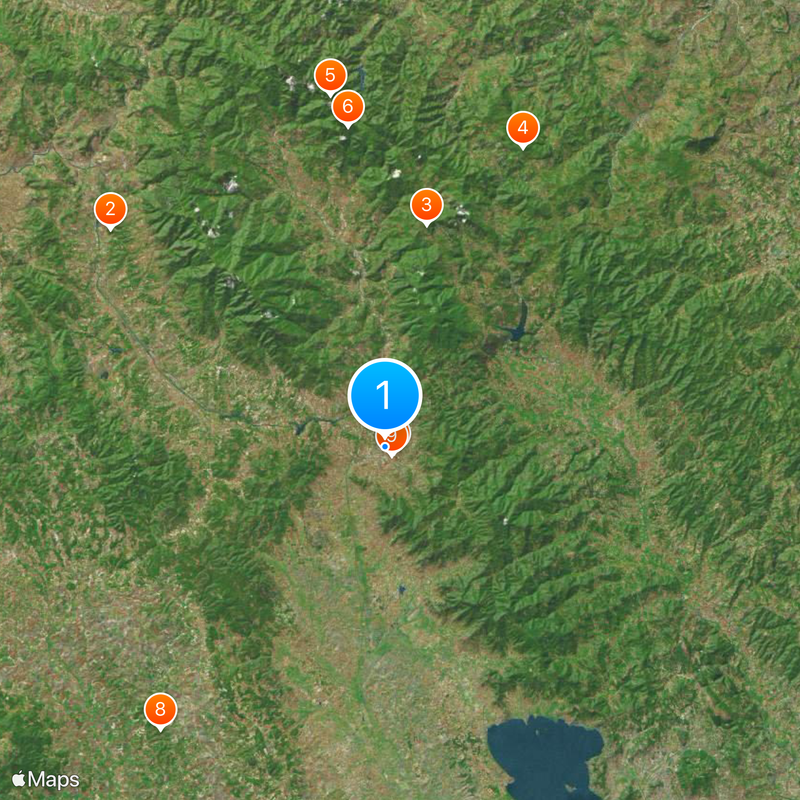
Task: Tap the orange map pin numbered 2
Action: point(110,209)
